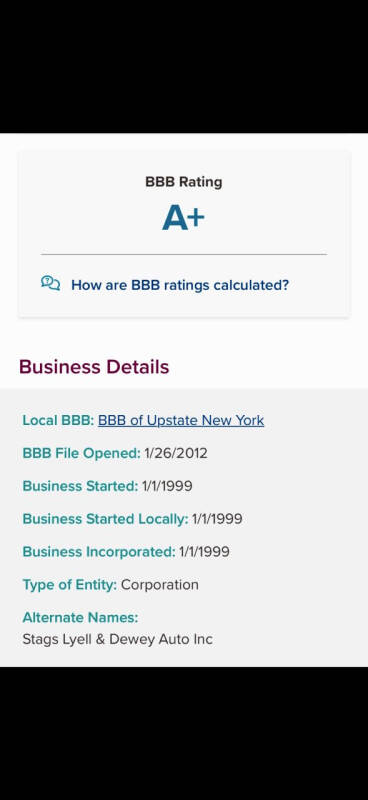Open 'How are BBB ratings calculated?' link
This screenshot has height=800, width=368.
coord(180,285)
